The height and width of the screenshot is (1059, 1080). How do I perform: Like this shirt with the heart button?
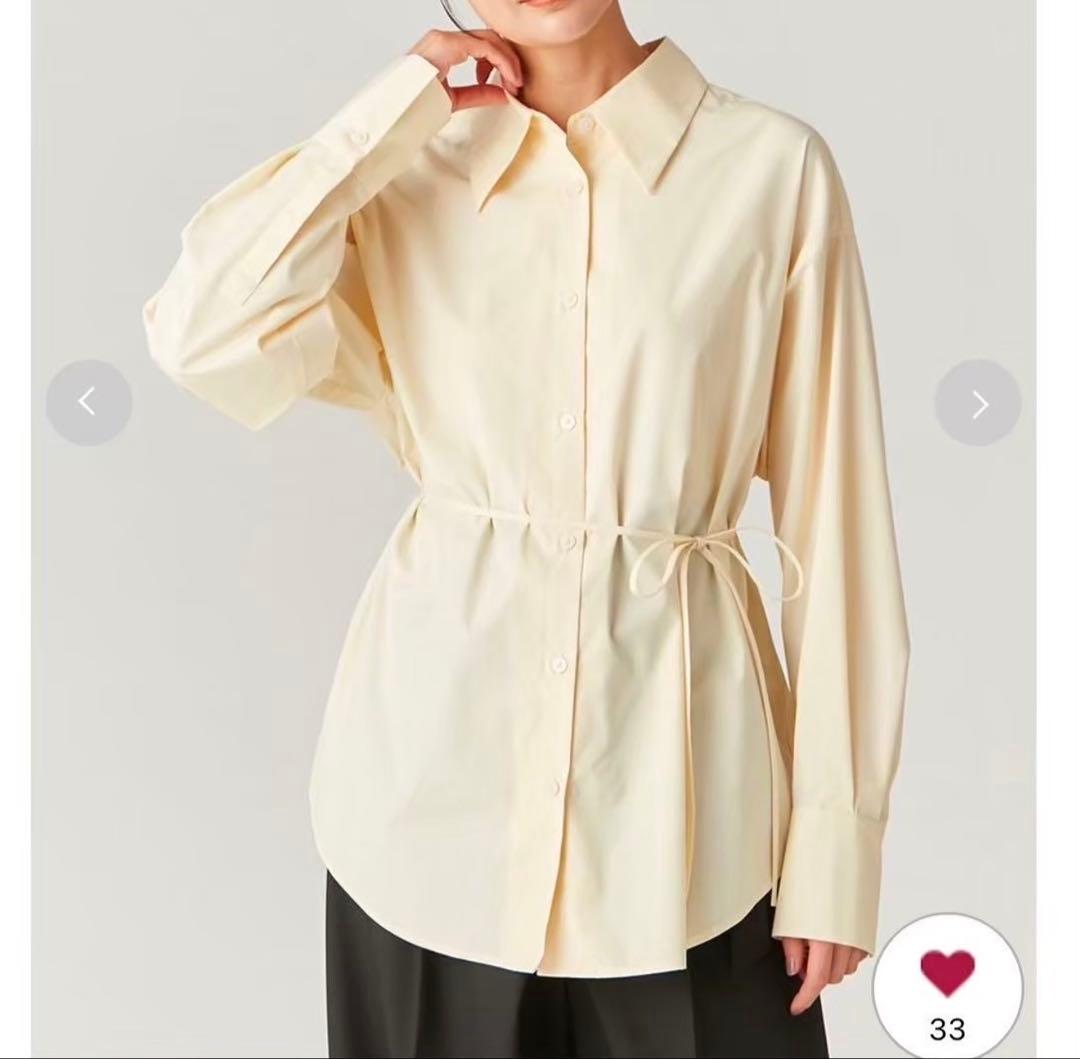[x=948, y=986]
